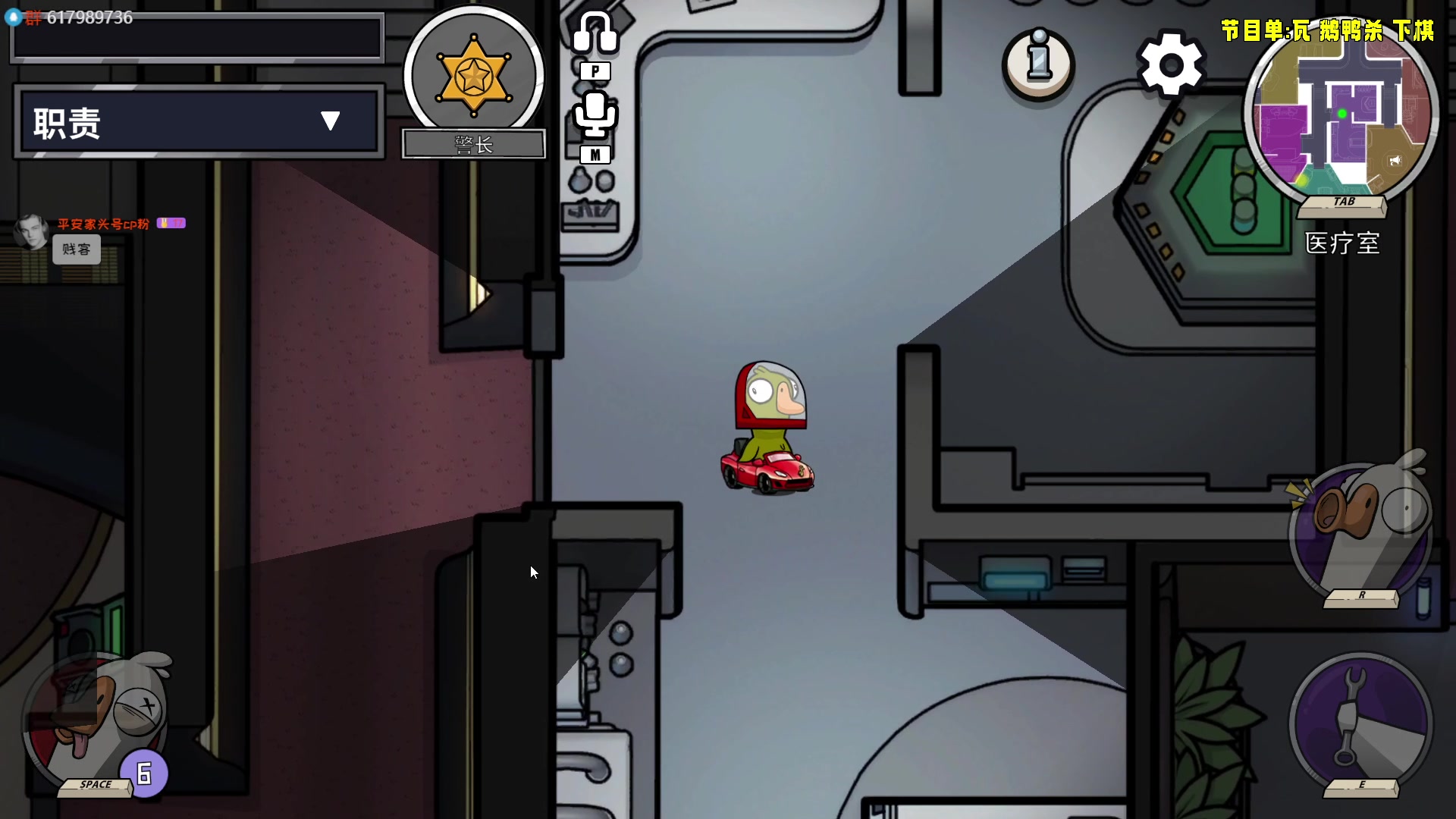This screenshot has width=1456, height=819.
Task: Open the info button
Action: click(x=1038, y=64)
